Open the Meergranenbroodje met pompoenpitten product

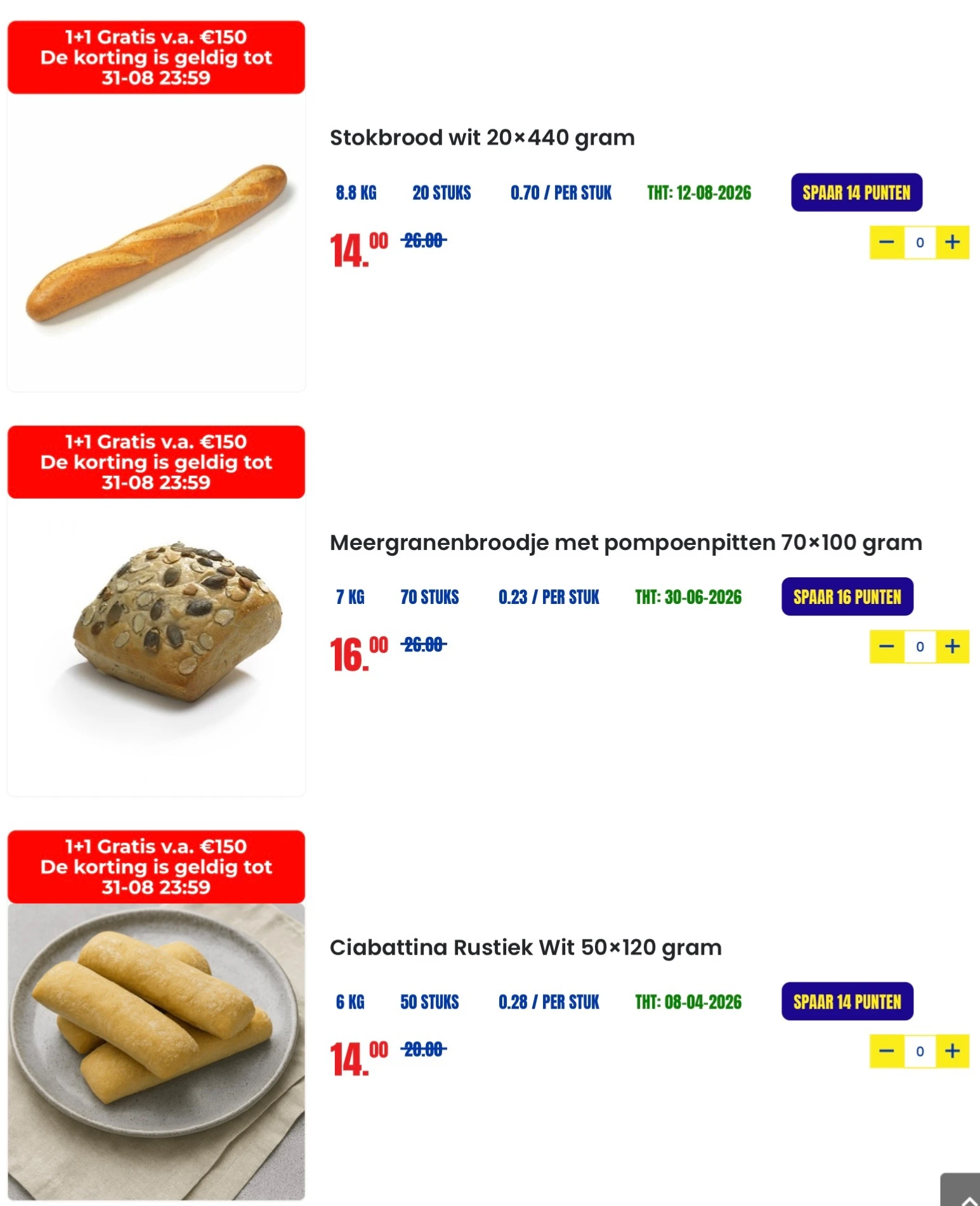coord(625,542)
